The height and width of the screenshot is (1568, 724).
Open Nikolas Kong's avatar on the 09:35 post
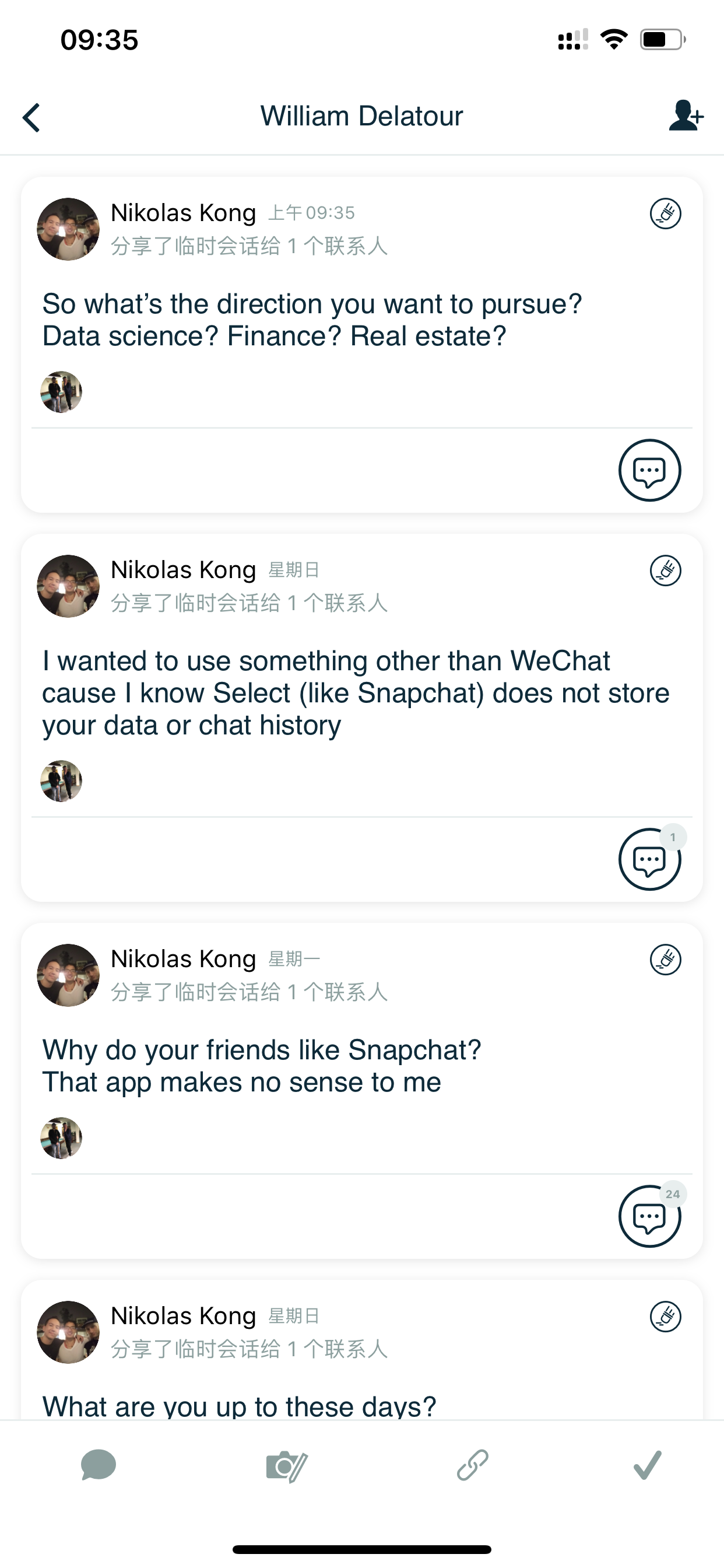[x=68, y=229]
